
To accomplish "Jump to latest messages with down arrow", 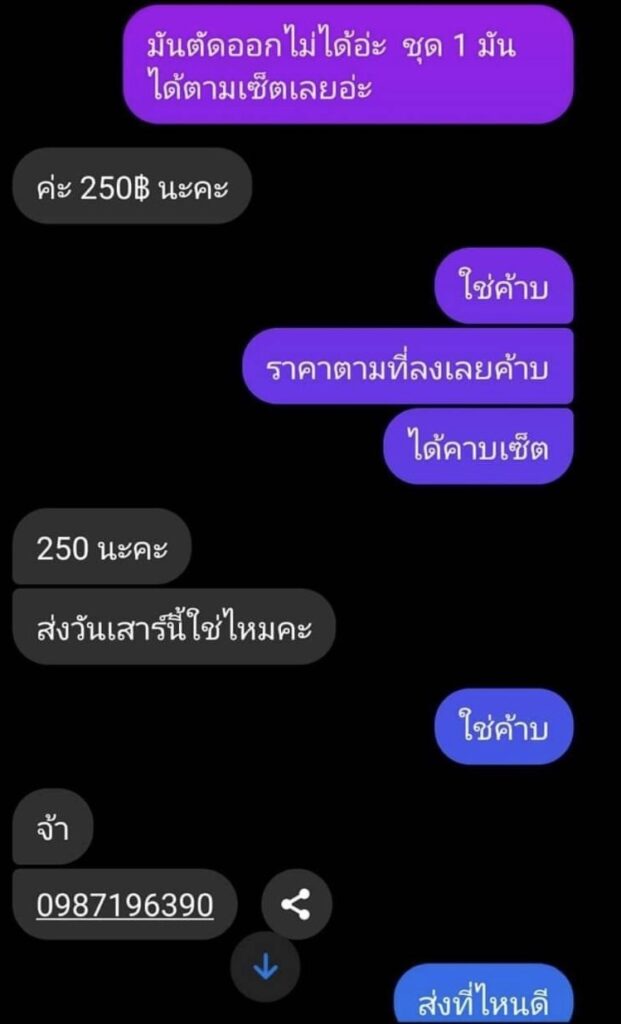I will pos(266,967).
